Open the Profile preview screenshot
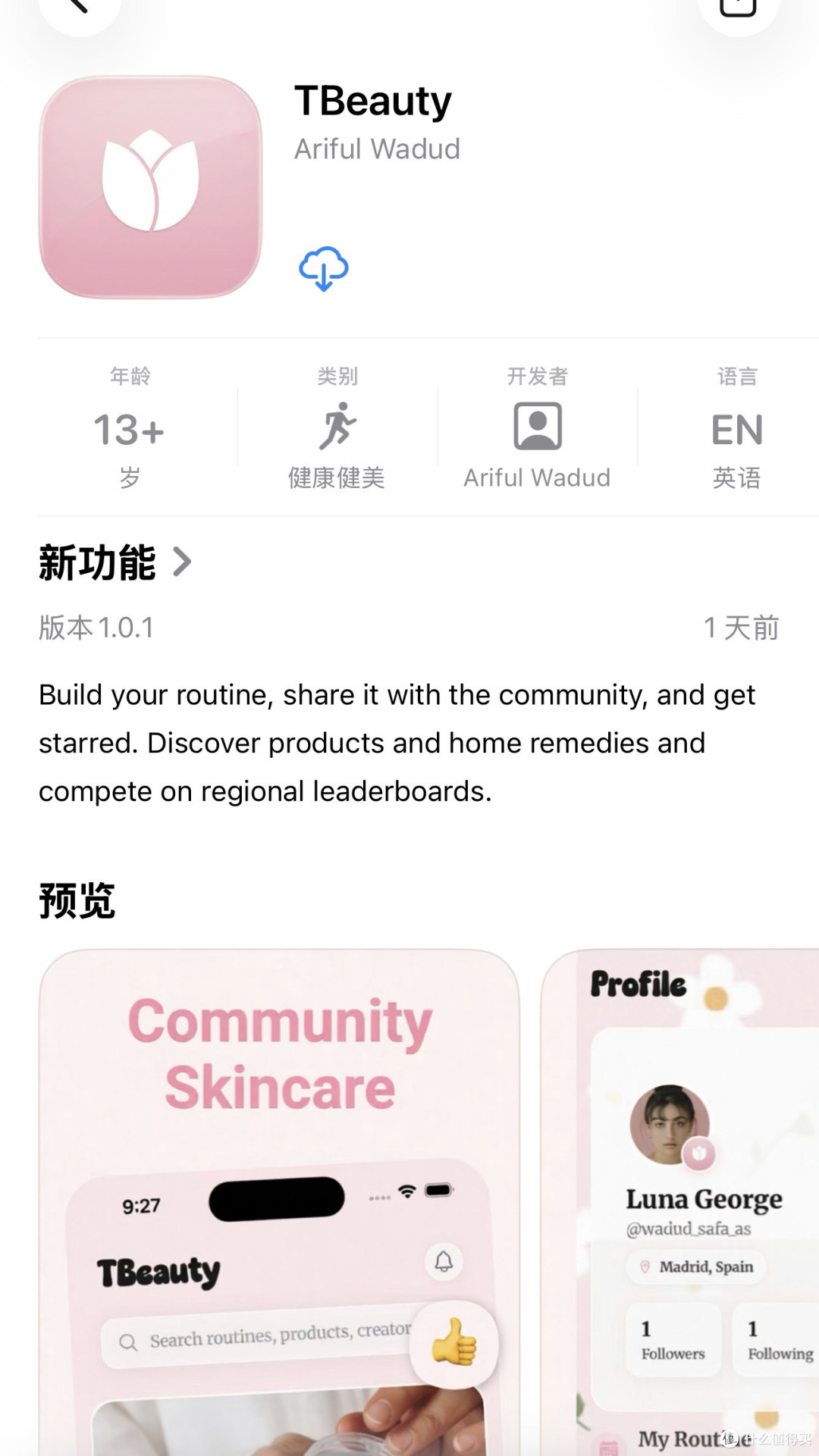819x1456 pixels. (680, 1202)
